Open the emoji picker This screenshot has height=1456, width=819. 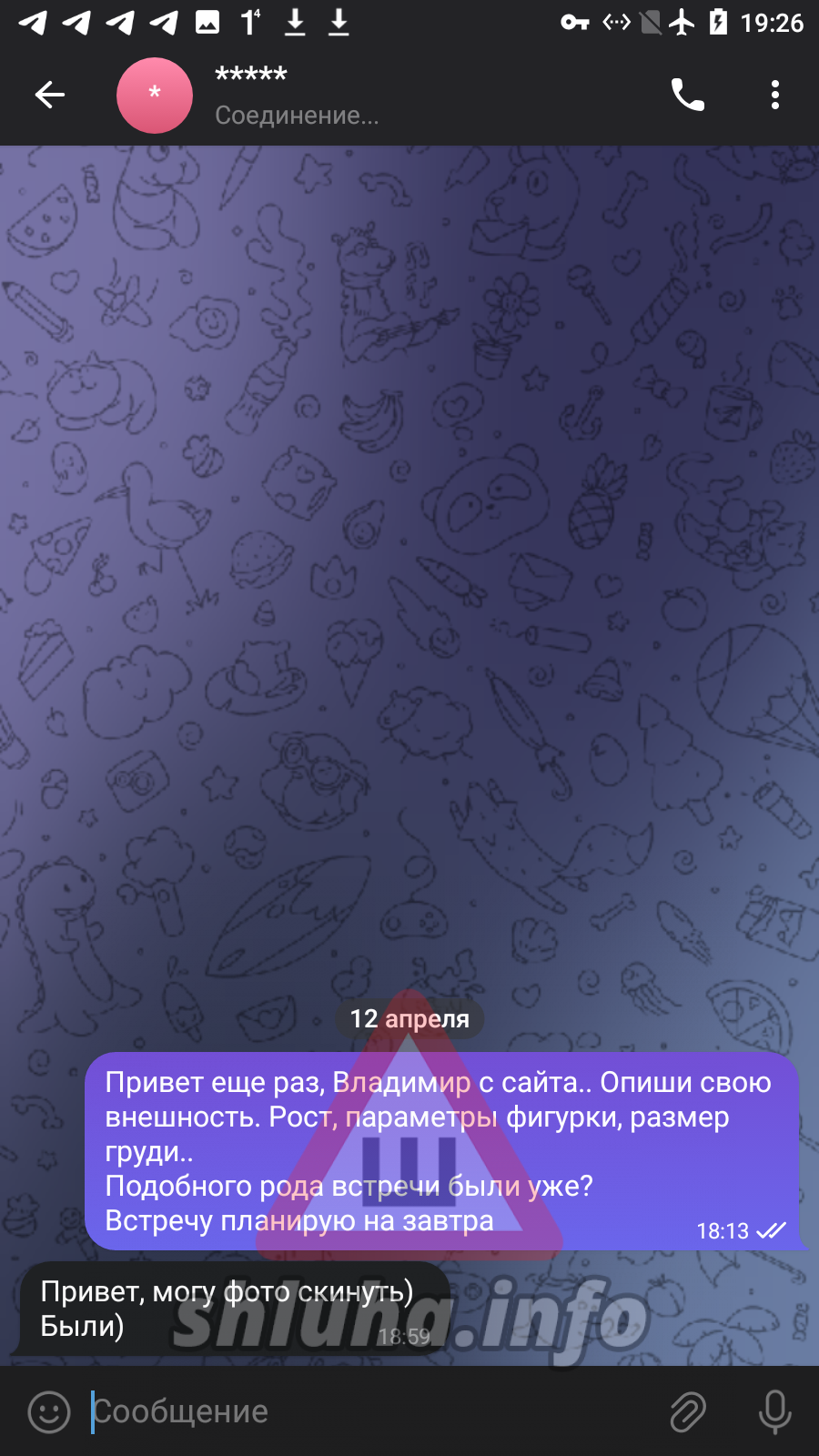pos(49,1411)
